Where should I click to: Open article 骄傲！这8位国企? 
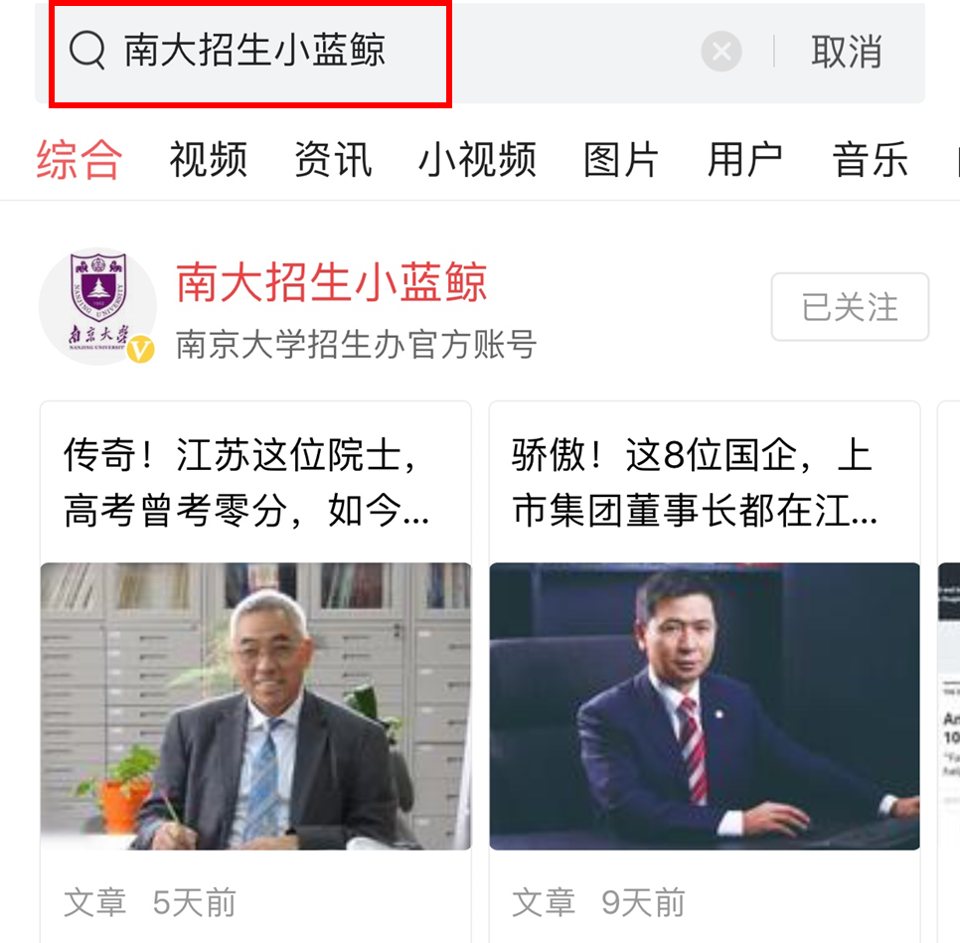pyautogui.click(x=704, y=640)
